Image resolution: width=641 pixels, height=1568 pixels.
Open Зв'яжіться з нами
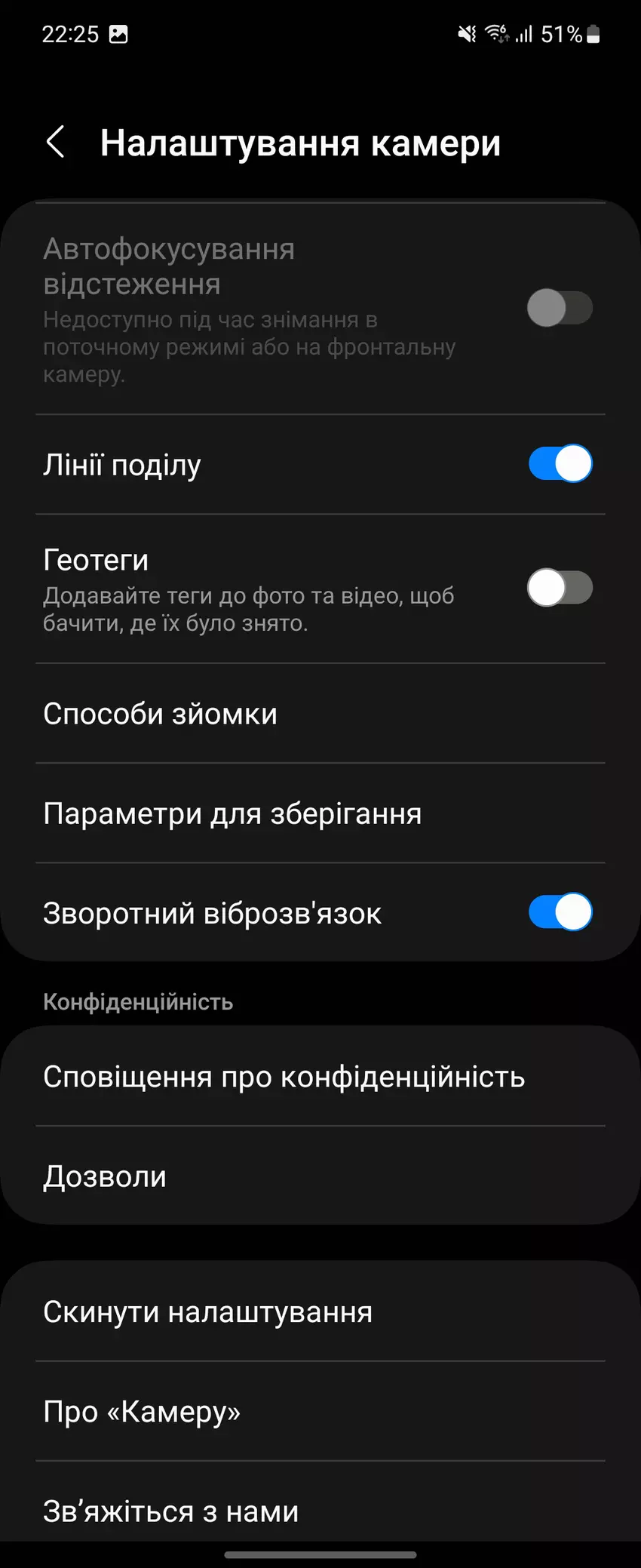point(320,1511)
